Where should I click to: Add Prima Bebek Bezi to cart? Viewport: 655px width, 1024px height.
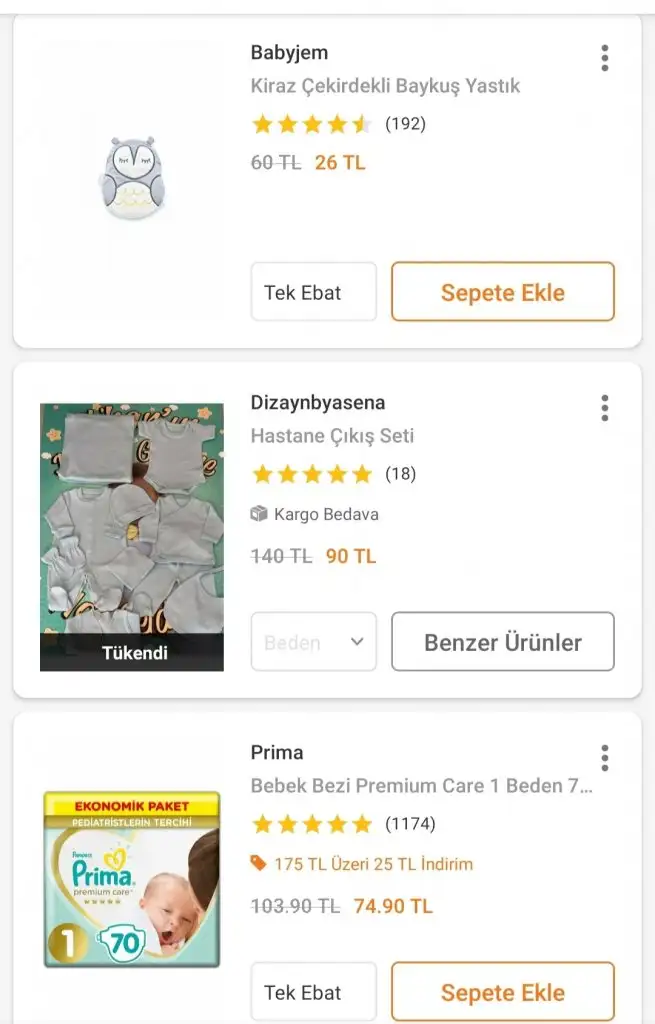tap(502, 992)
